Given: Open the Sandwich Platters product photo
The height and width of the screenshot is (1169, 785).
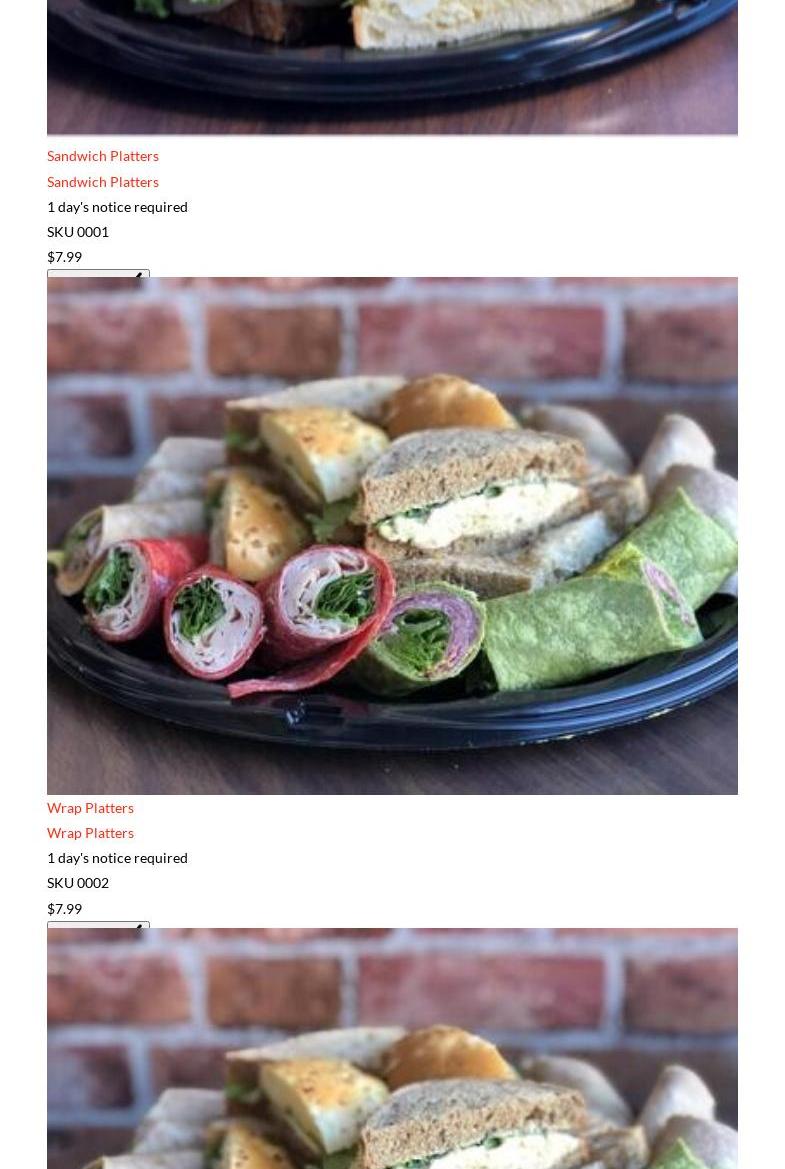Looking at the screenshot, I should point(392,66).
